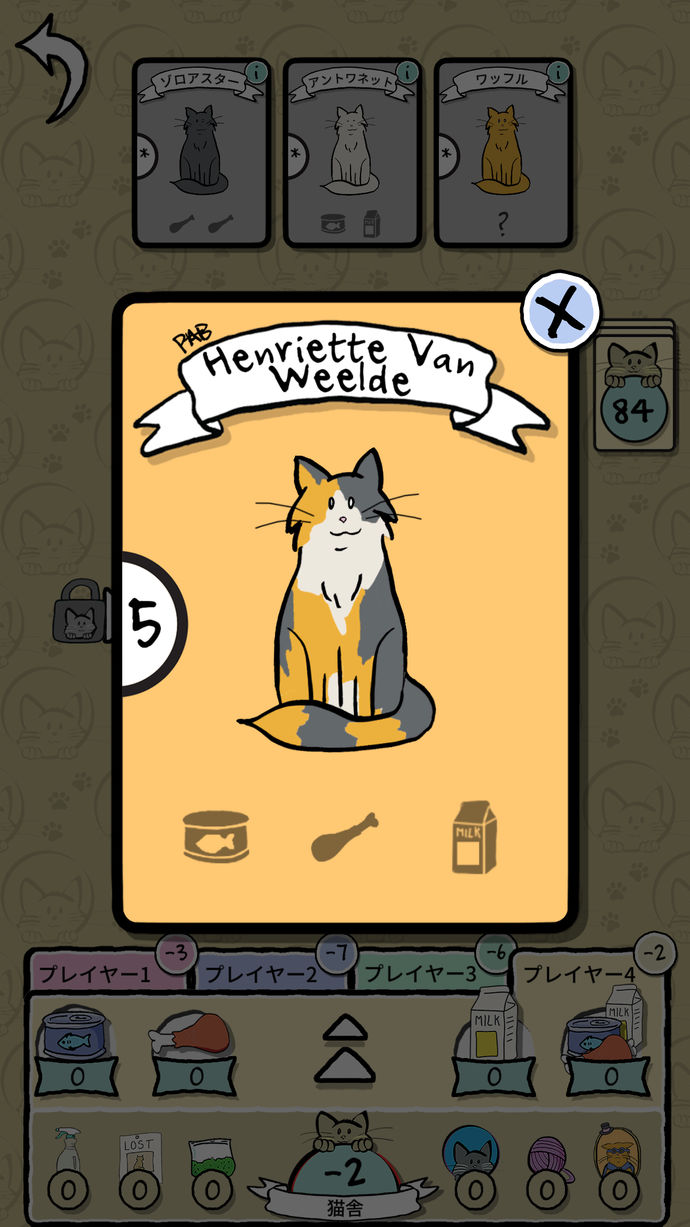The image size is (690, 1227).
Task: Tap the cat deck showing 84
Action: point(633,385)
